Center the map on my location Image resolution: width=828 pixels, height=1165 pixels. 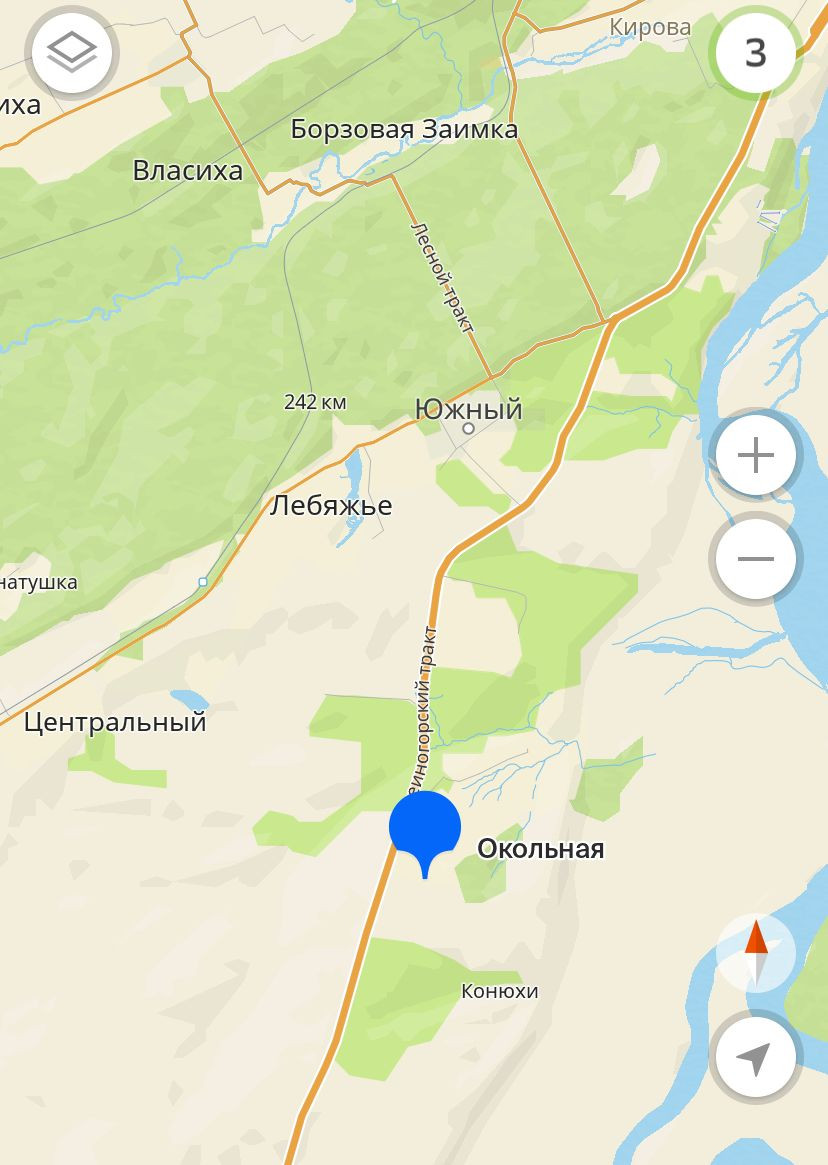coord(756,1058)
